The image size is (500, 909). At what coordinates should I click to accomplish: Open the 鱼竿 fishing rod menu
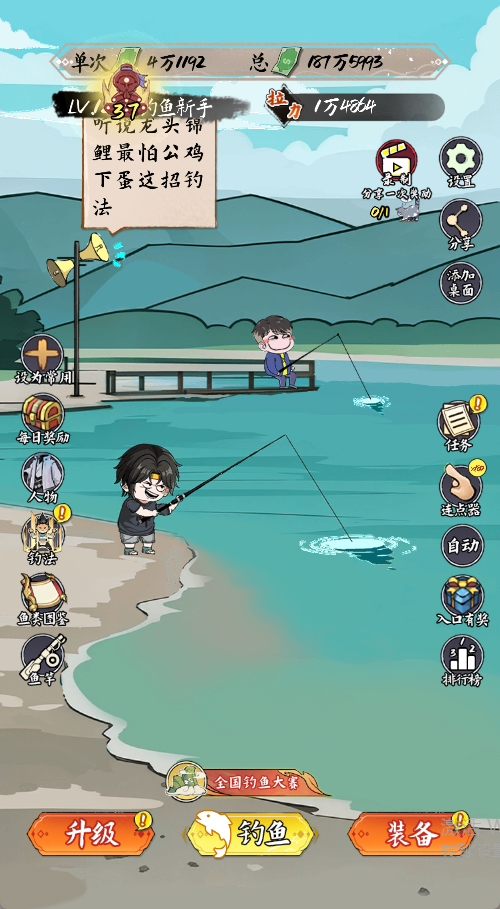tap(42, 660)
